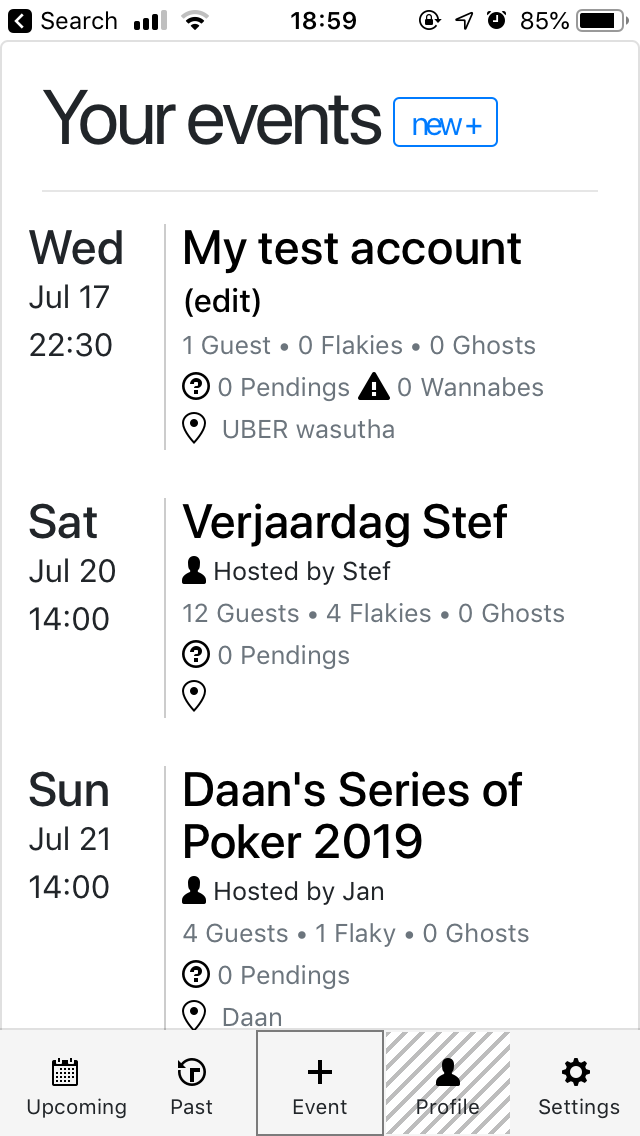Edit the My test account event
This screenshot has height=1136, width=640.
(x=222, y=300)
